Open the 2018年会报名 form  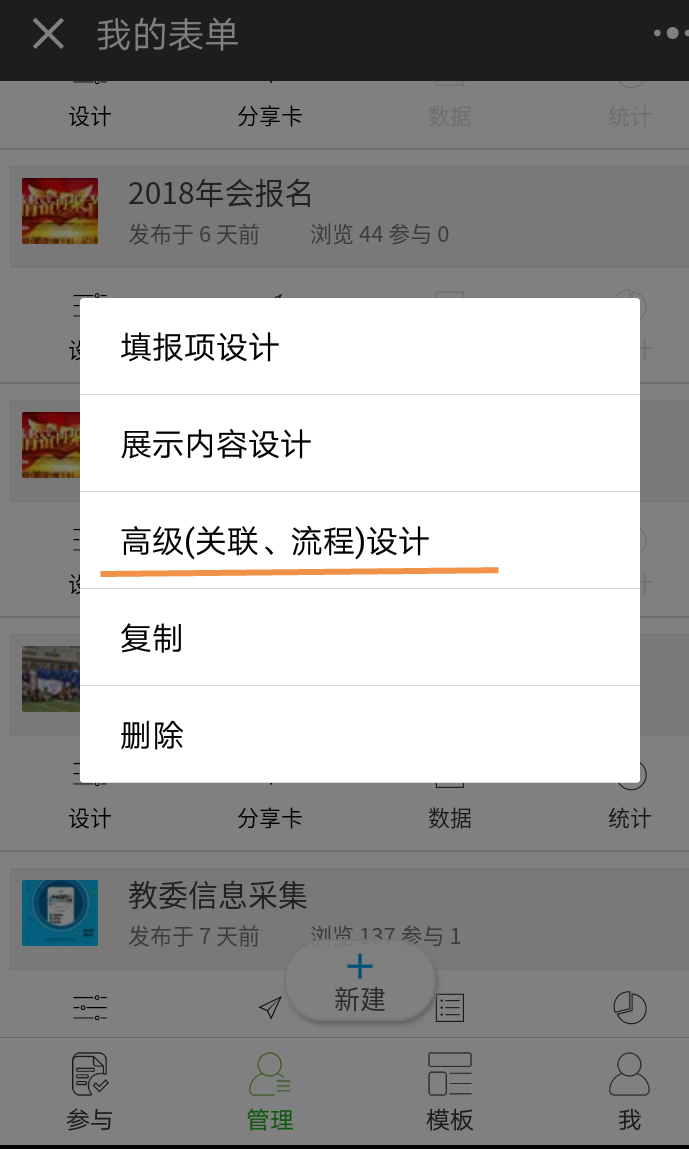click(220, 193)
